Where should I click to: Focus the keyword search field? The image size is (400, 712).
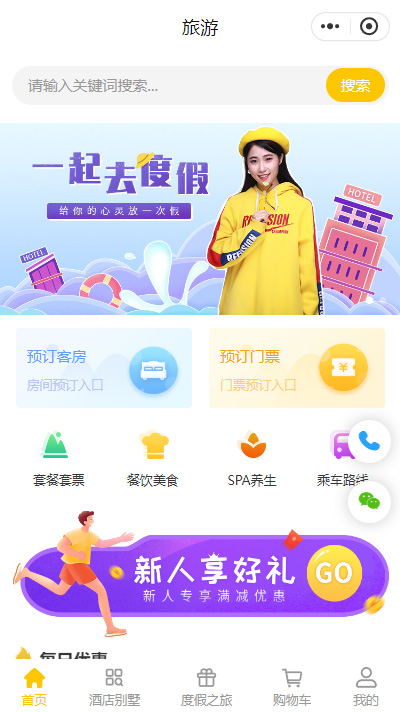click(x=169, y=85)
